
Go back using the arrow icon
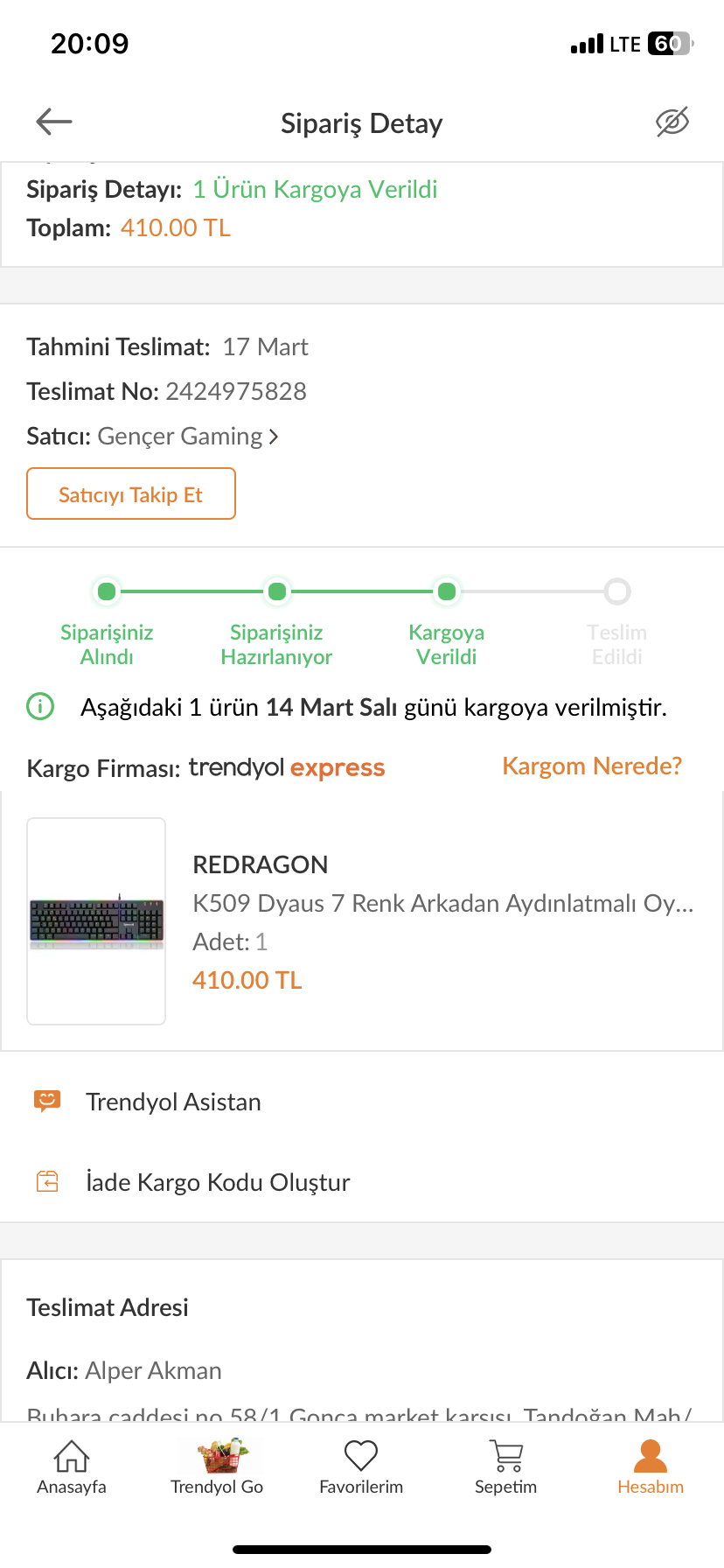coord(54,122)
